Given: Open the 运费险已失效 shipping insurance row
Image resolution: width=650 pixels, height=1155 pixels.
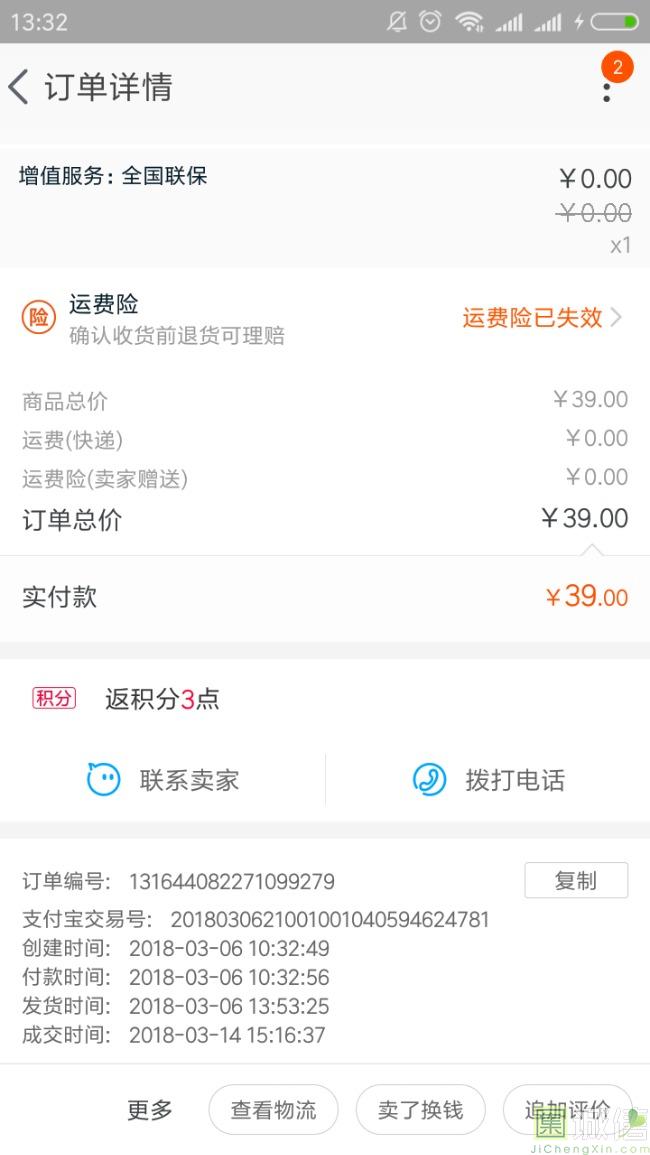Looking at the screenshot, I should [540, 318].
